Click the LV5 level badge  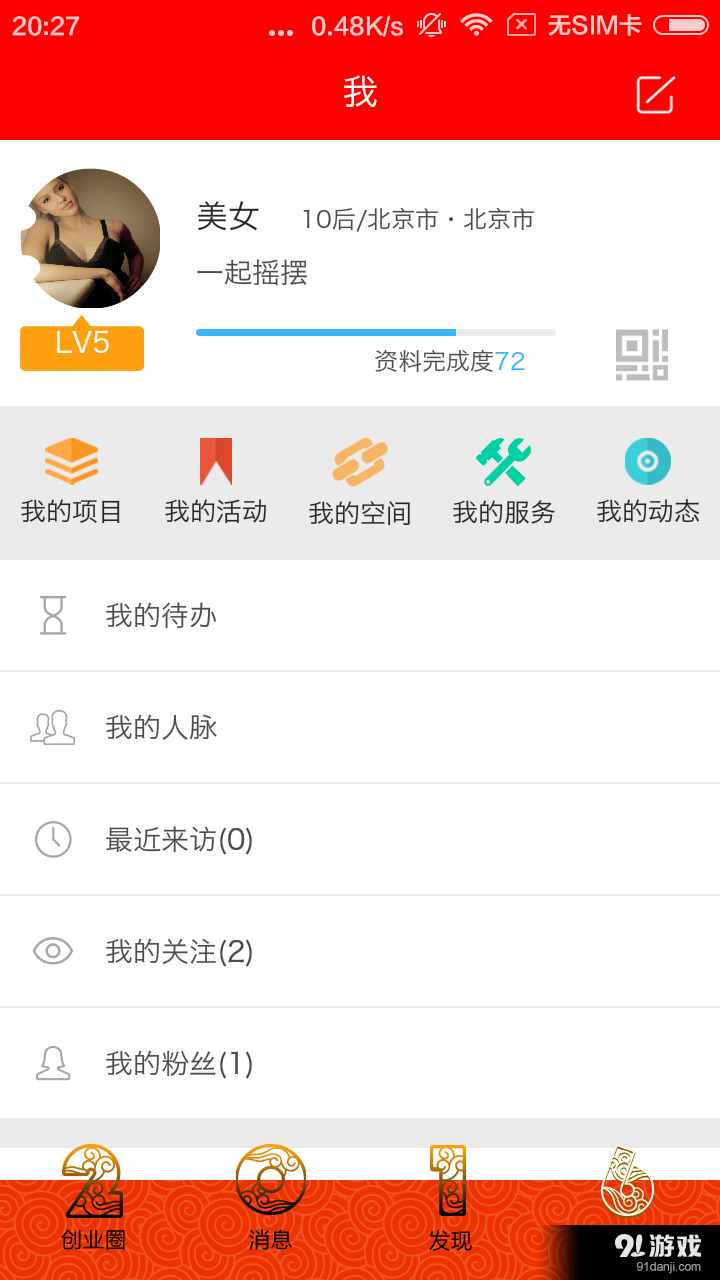click(x=81, y=347)
